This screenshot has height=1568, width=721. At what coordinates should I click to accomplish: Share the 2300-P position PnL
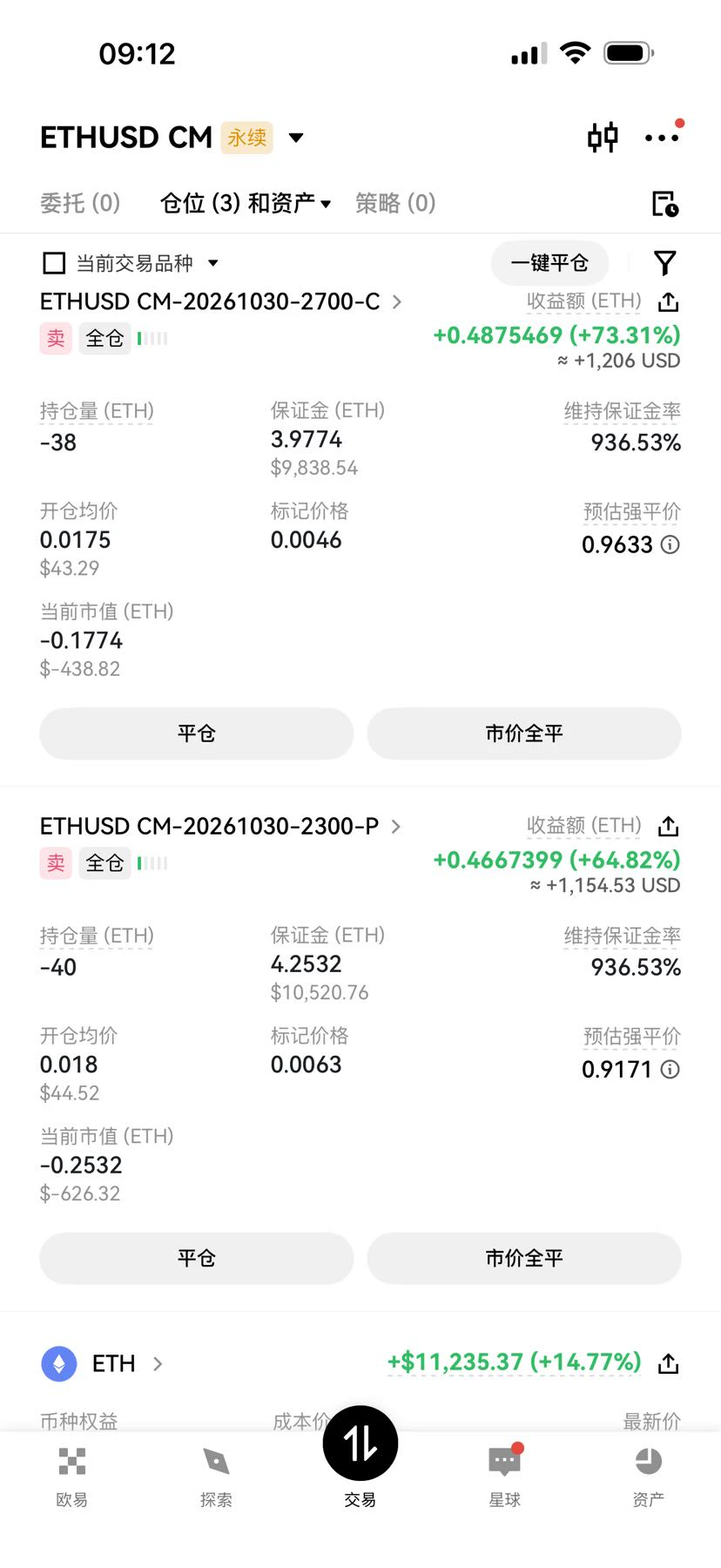tap(669, 826)
